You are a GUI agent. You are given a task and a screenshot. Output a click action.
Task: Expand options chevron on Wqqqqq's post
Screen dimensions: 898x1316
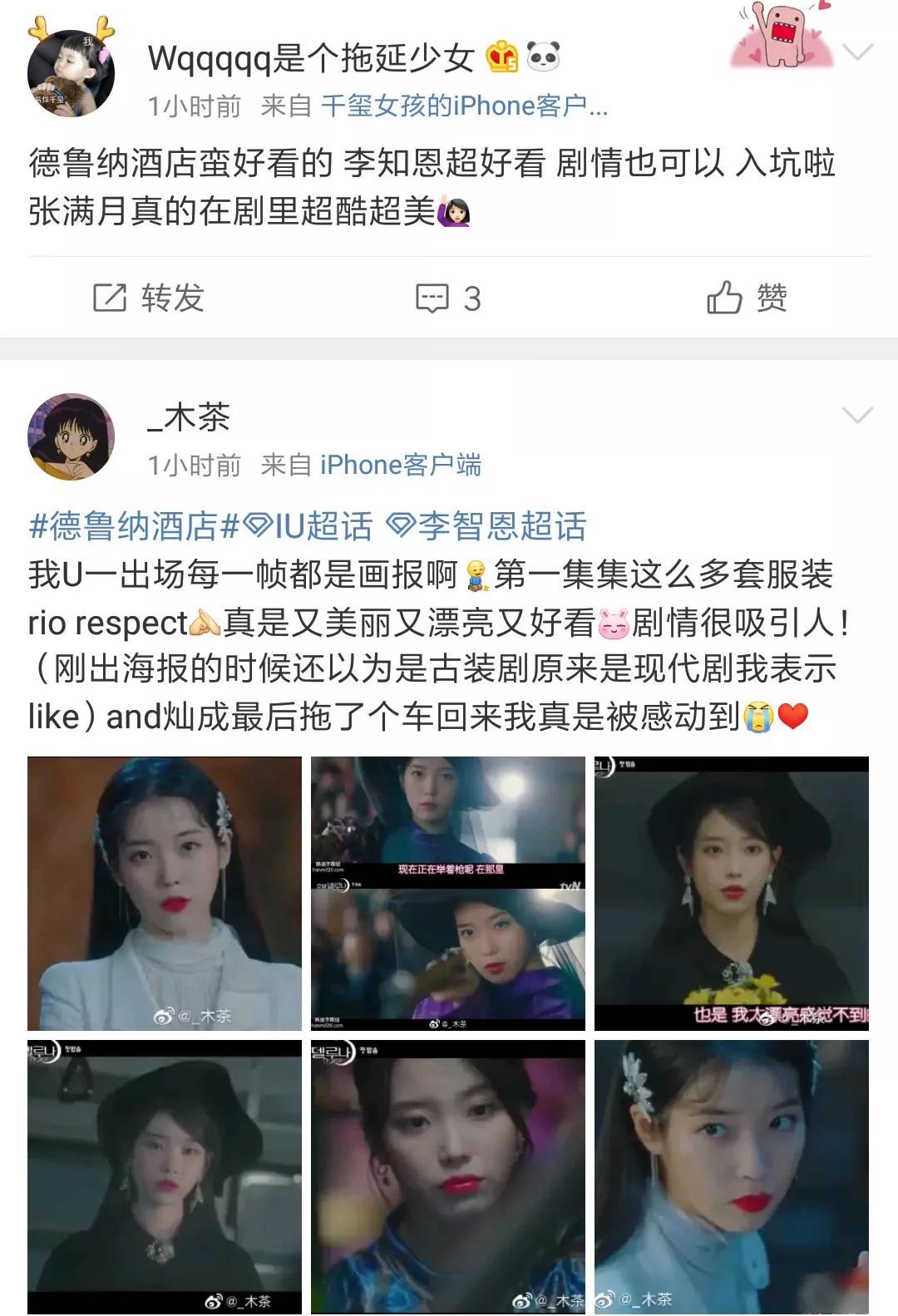tap(856, 53)
